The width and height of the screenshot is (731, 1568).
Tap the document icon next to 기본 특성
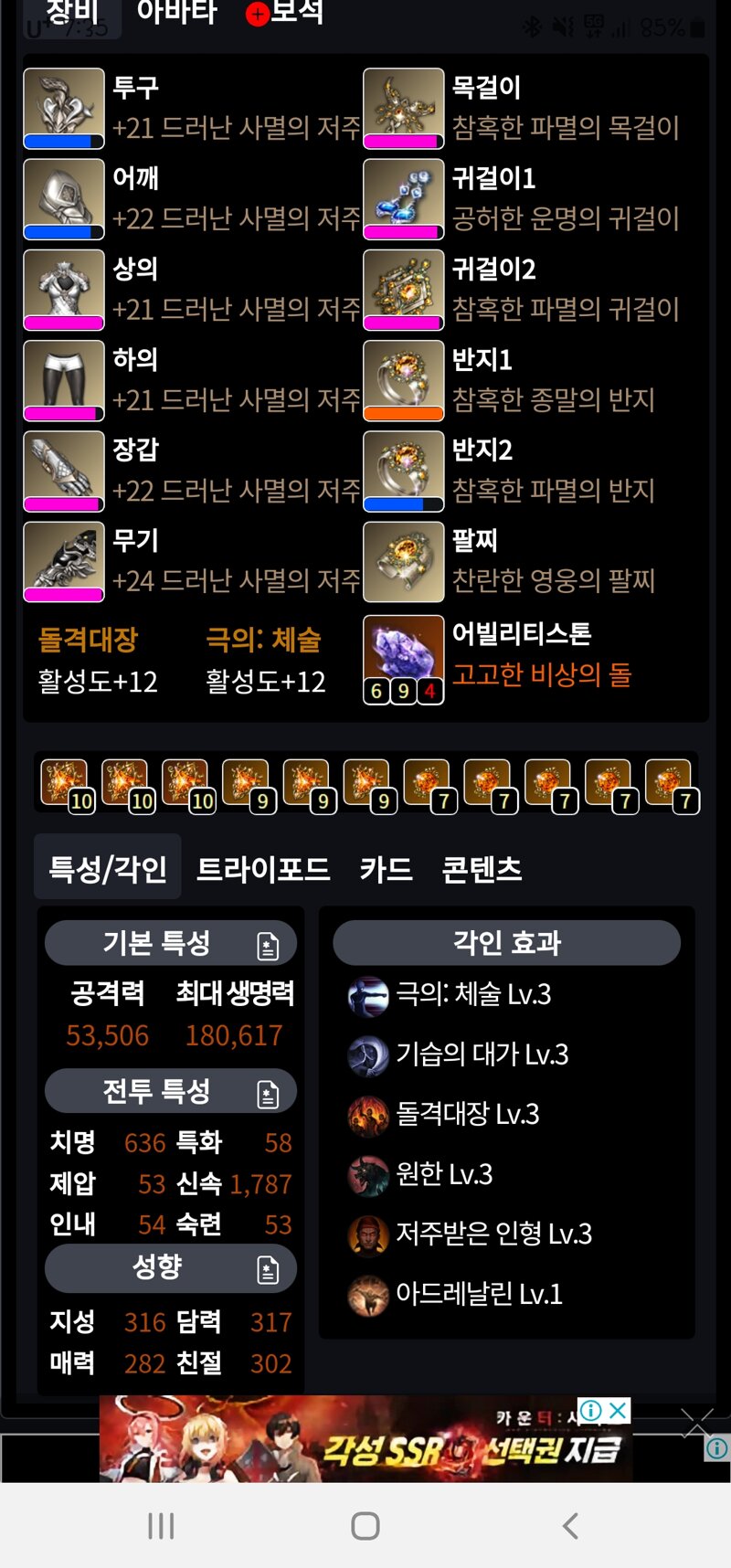point(268,946)
